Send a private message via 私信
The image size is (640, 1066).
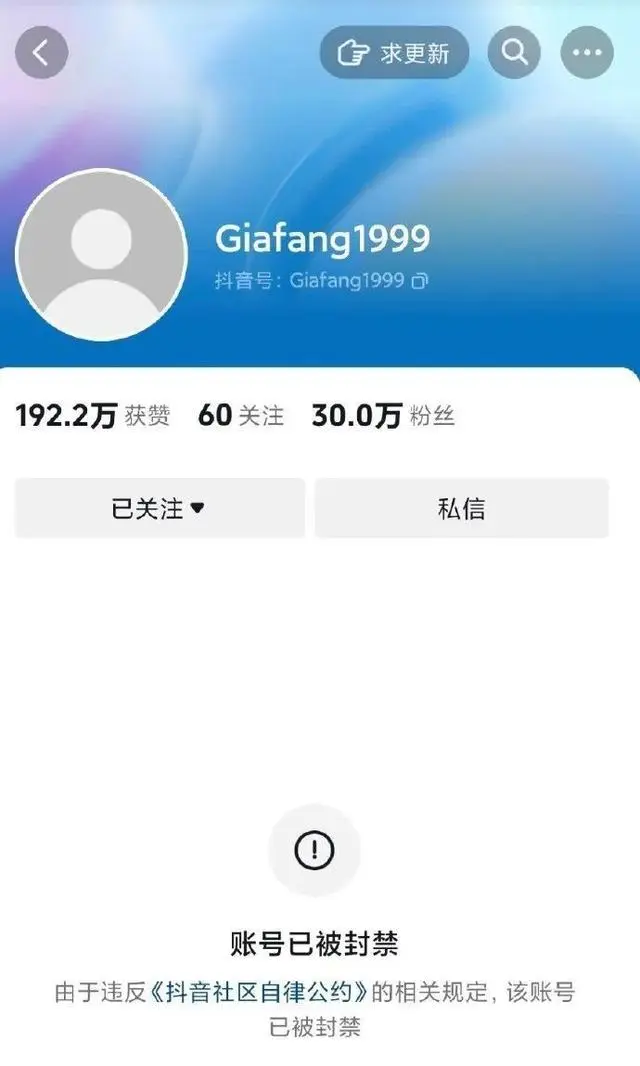point(461,508)
